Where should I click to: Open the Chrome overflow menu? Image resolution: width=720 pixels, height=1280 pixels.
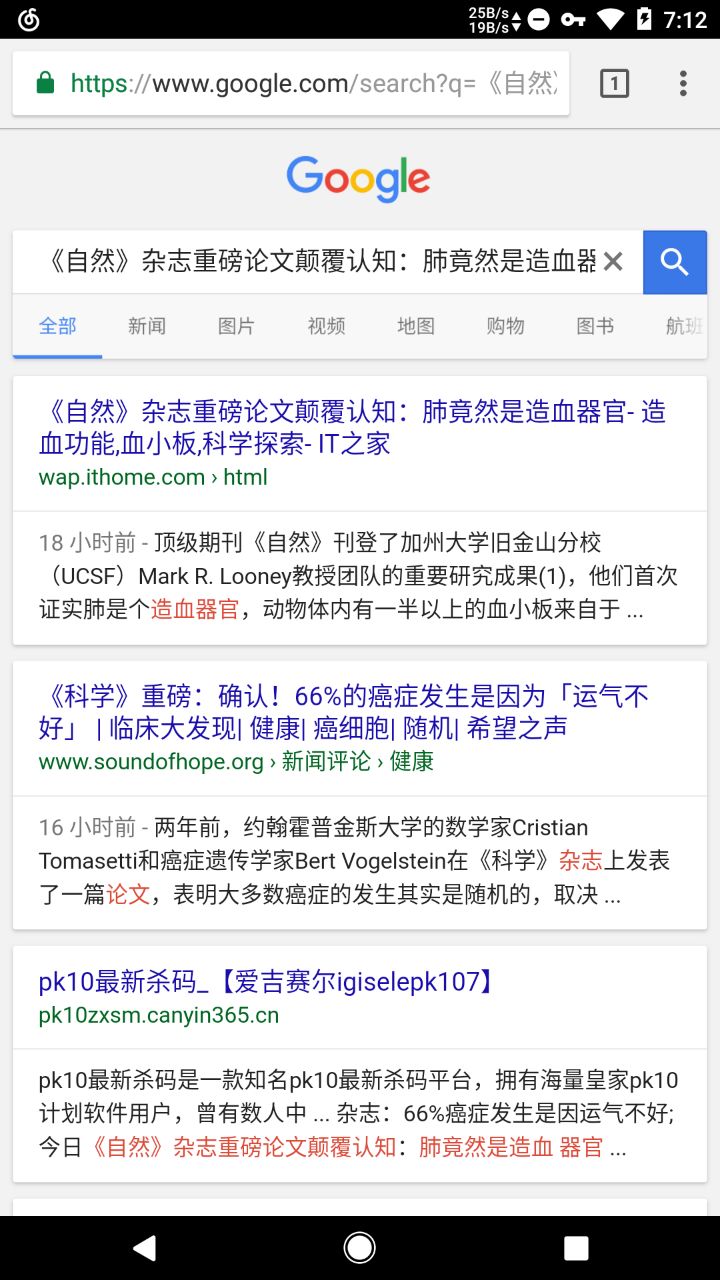[683, 83]
